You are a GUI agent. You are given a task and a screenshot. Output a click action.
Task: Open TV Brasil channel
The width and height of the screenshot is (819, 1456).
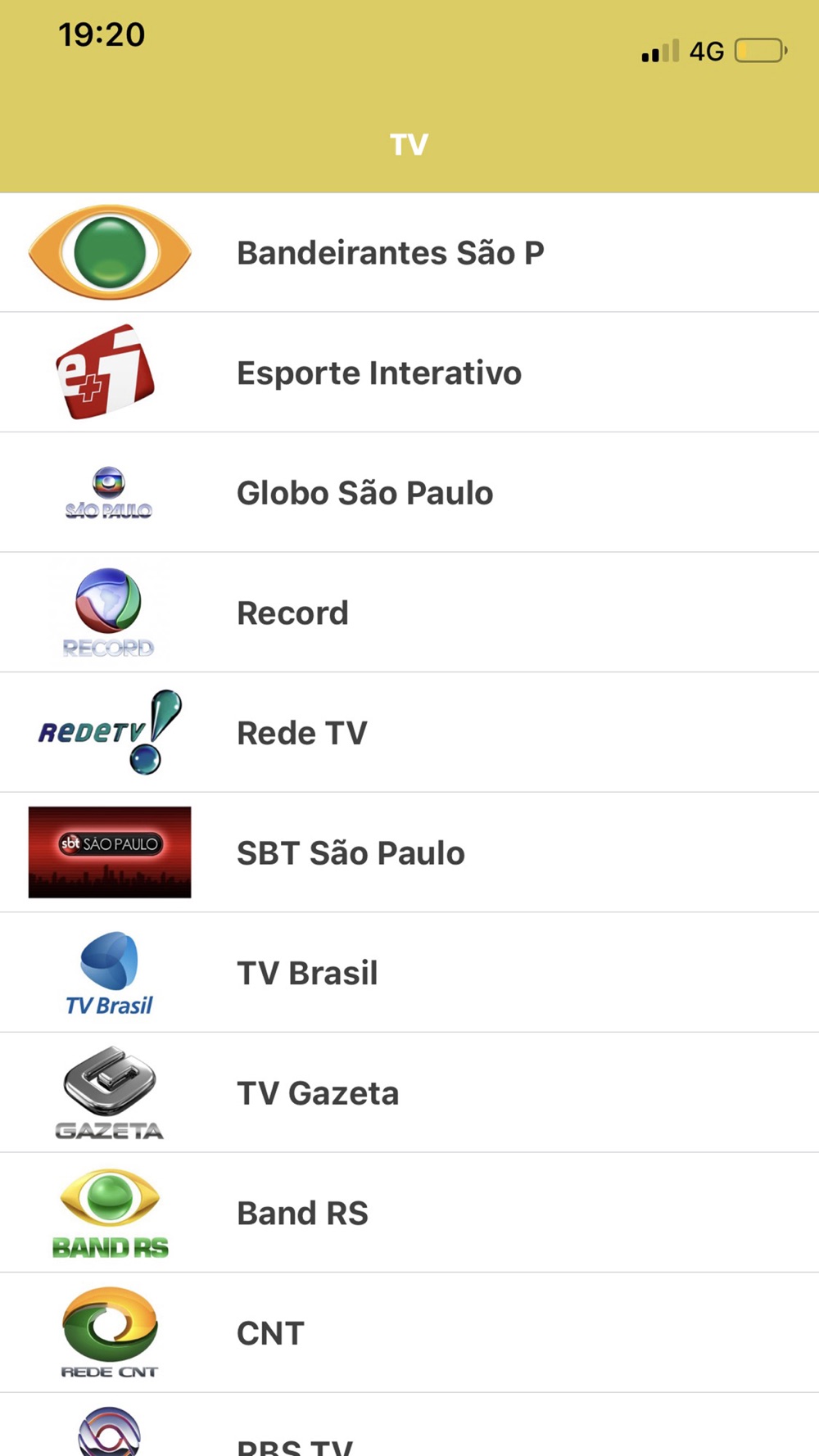(409, 973)
